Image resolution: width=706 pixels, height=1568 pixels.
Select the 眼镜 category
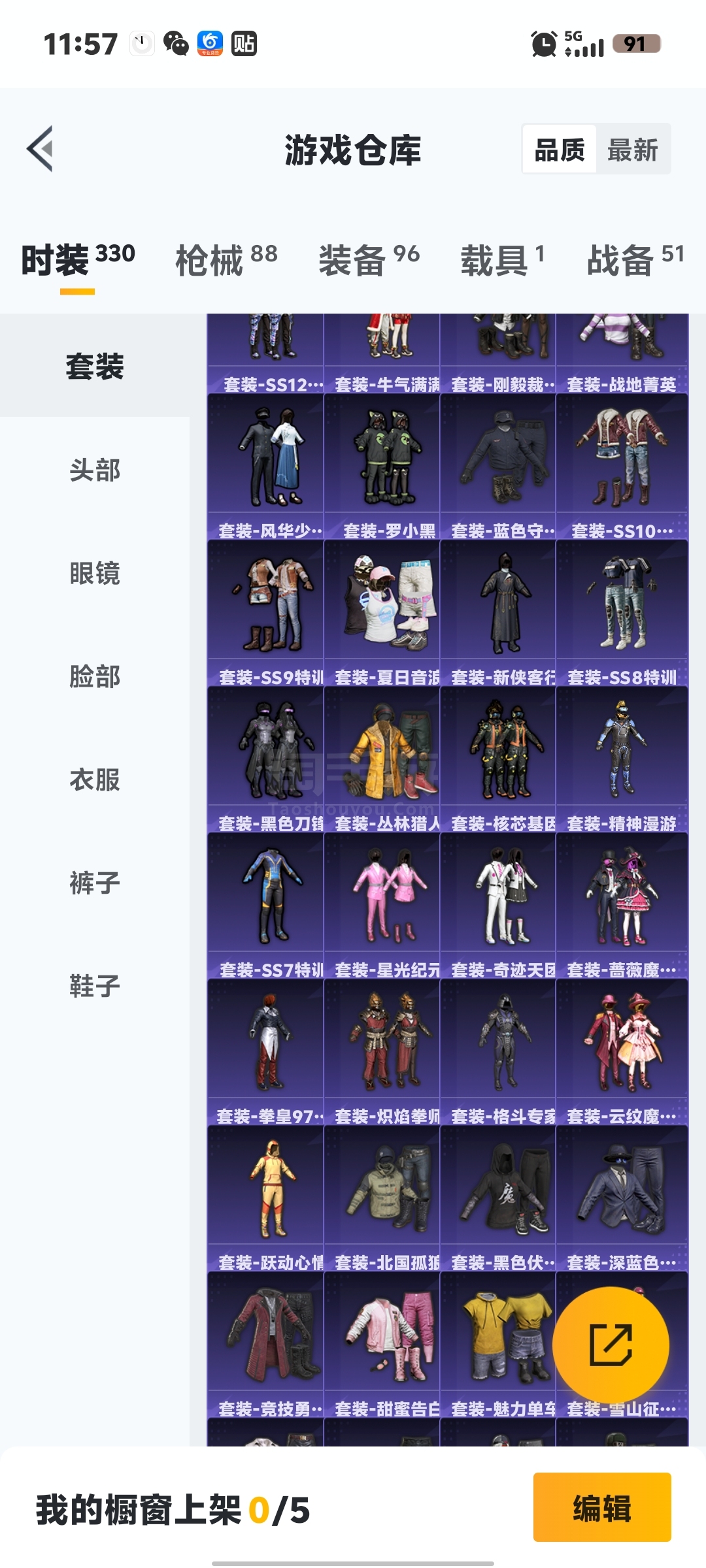95,573
